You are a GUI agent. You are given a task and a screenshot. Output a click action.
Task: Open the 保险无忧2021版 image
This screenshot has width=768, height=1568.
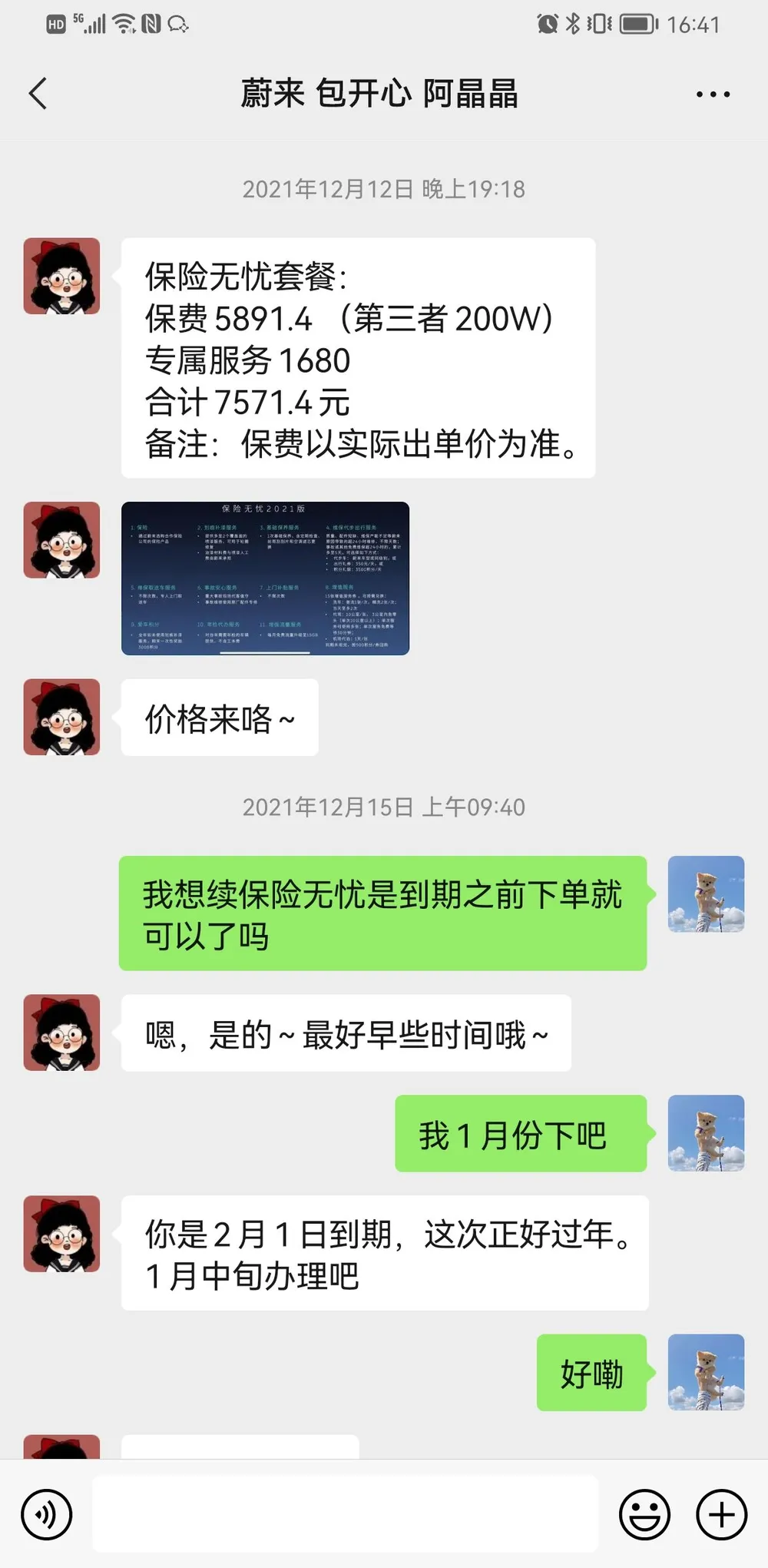265,578
